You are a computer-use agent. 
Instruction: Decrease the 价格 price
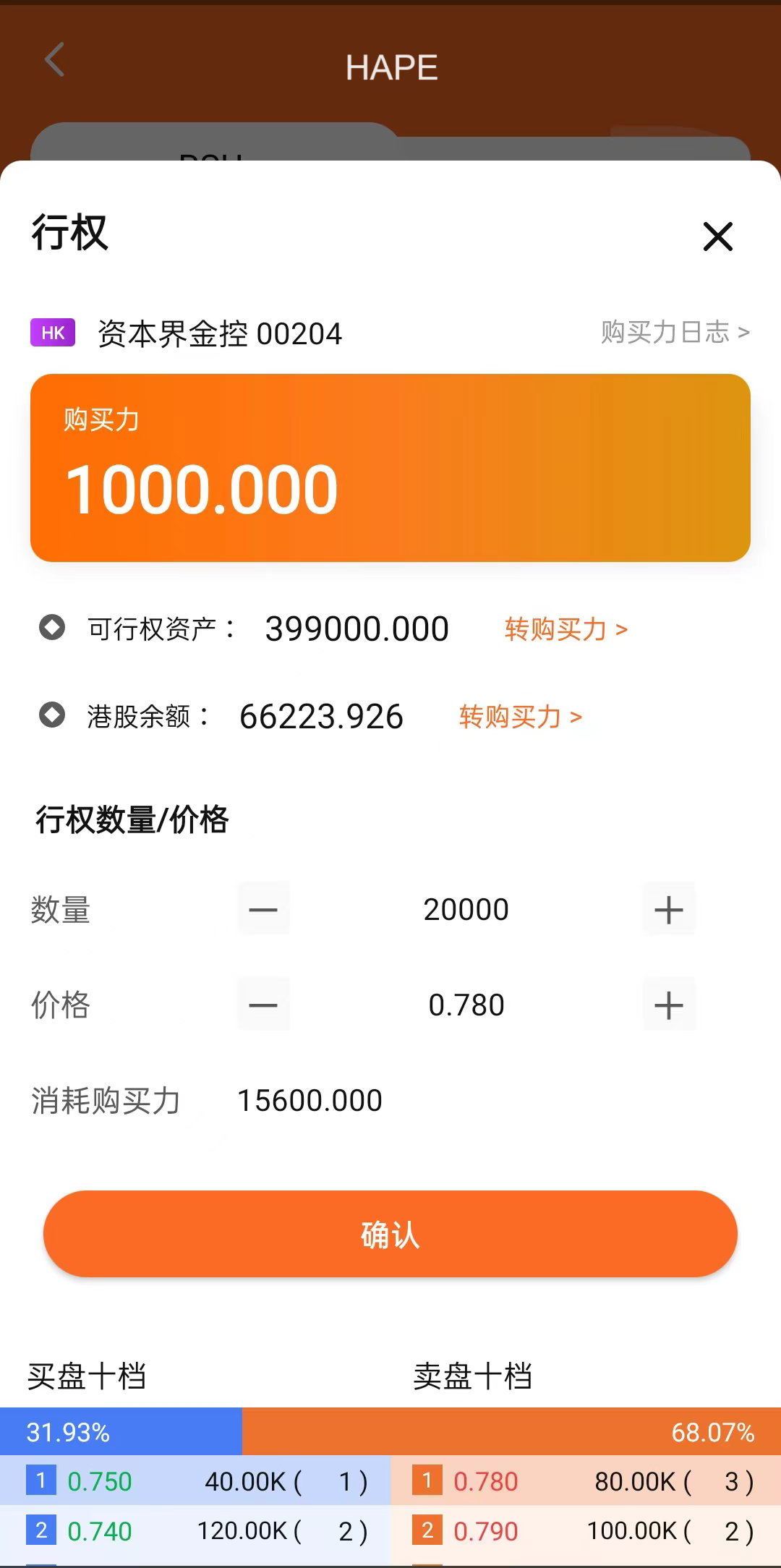pyautogui.click(x=263, y=1005)
